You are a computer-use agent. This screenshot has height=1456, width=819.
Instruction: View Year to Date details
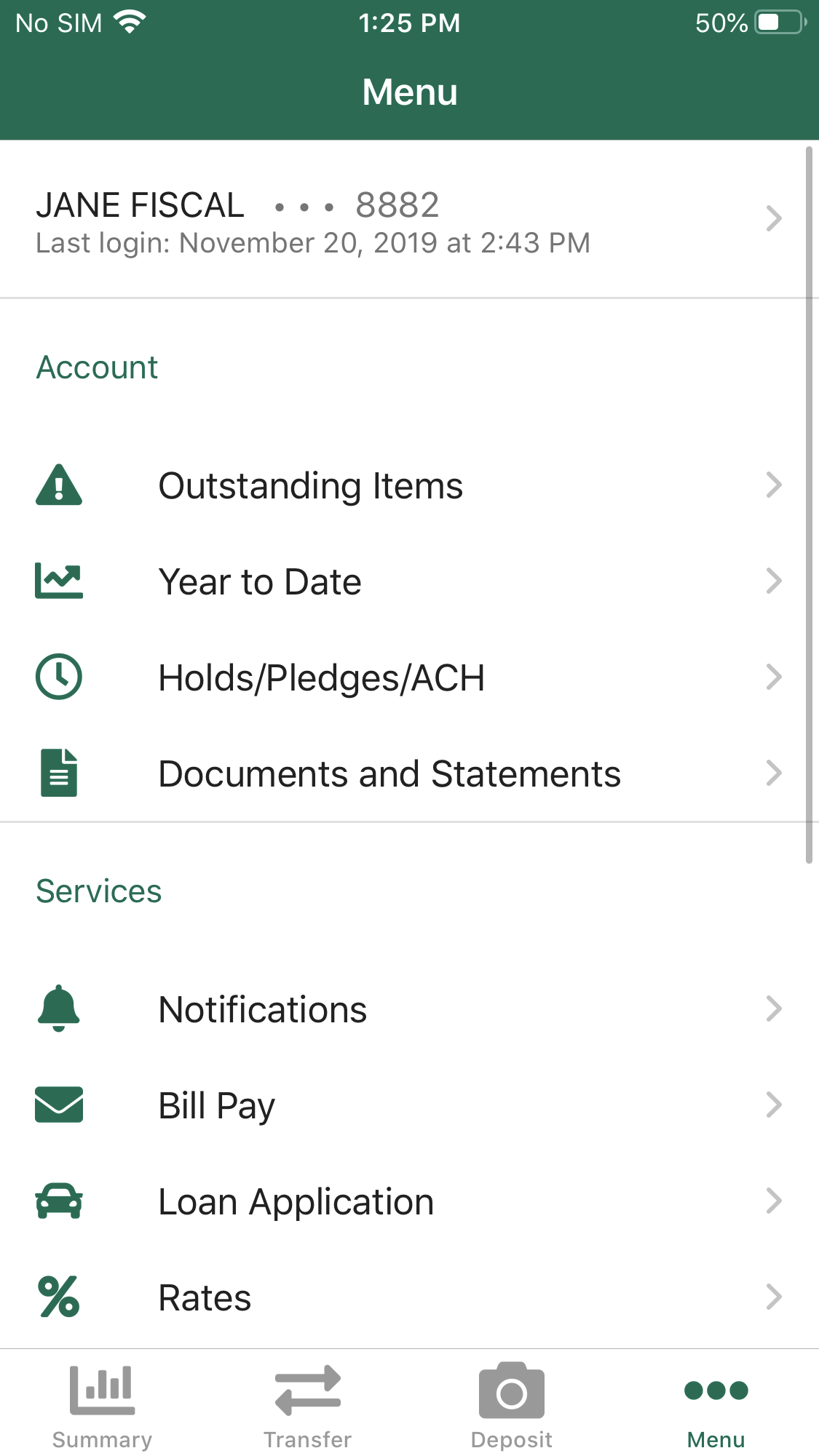click(409, 581)
